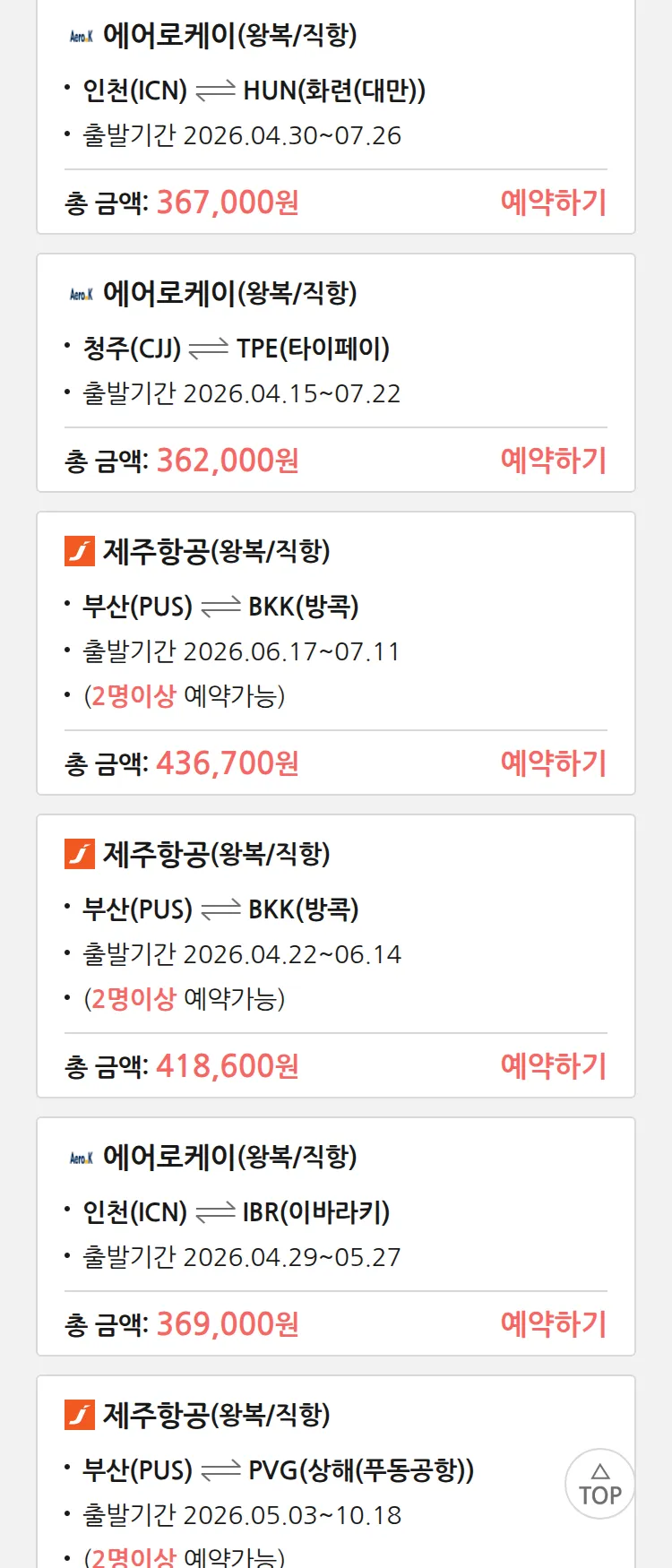Select 예약하기 on the 418,600원 Bangkok fare
Image resolution: width=672 pixels, height=1568 pixels.
(553, 1066)
